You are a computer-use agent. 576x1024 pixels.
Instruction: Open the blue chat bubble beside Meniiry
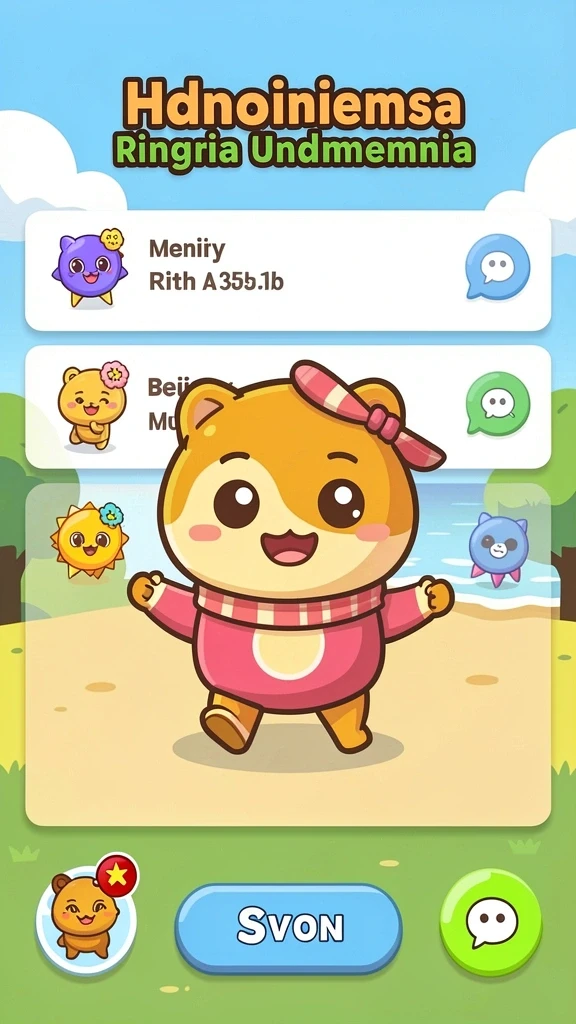pos(498,268)
